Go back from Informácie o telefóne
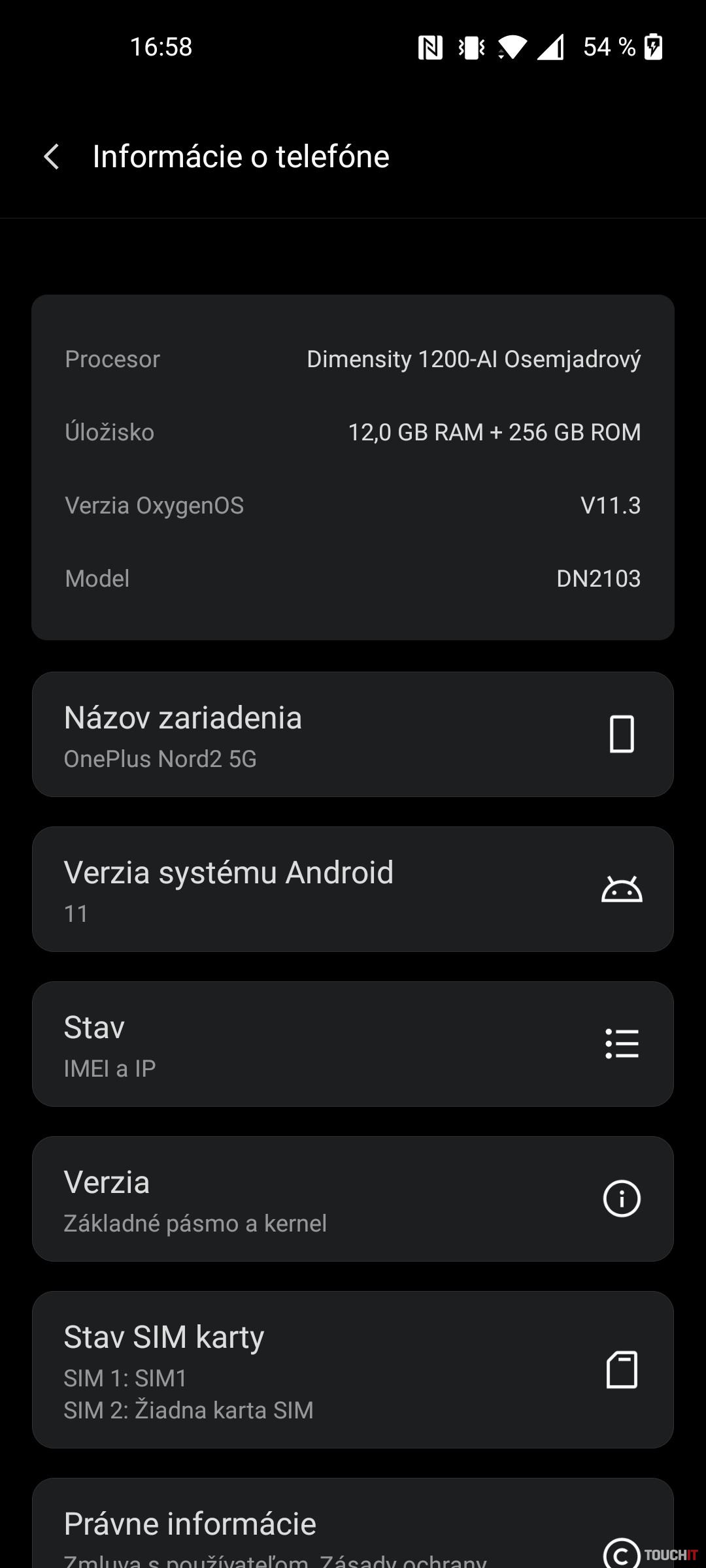Screen dimensions: 706x1568 click(x=52, y=157)
